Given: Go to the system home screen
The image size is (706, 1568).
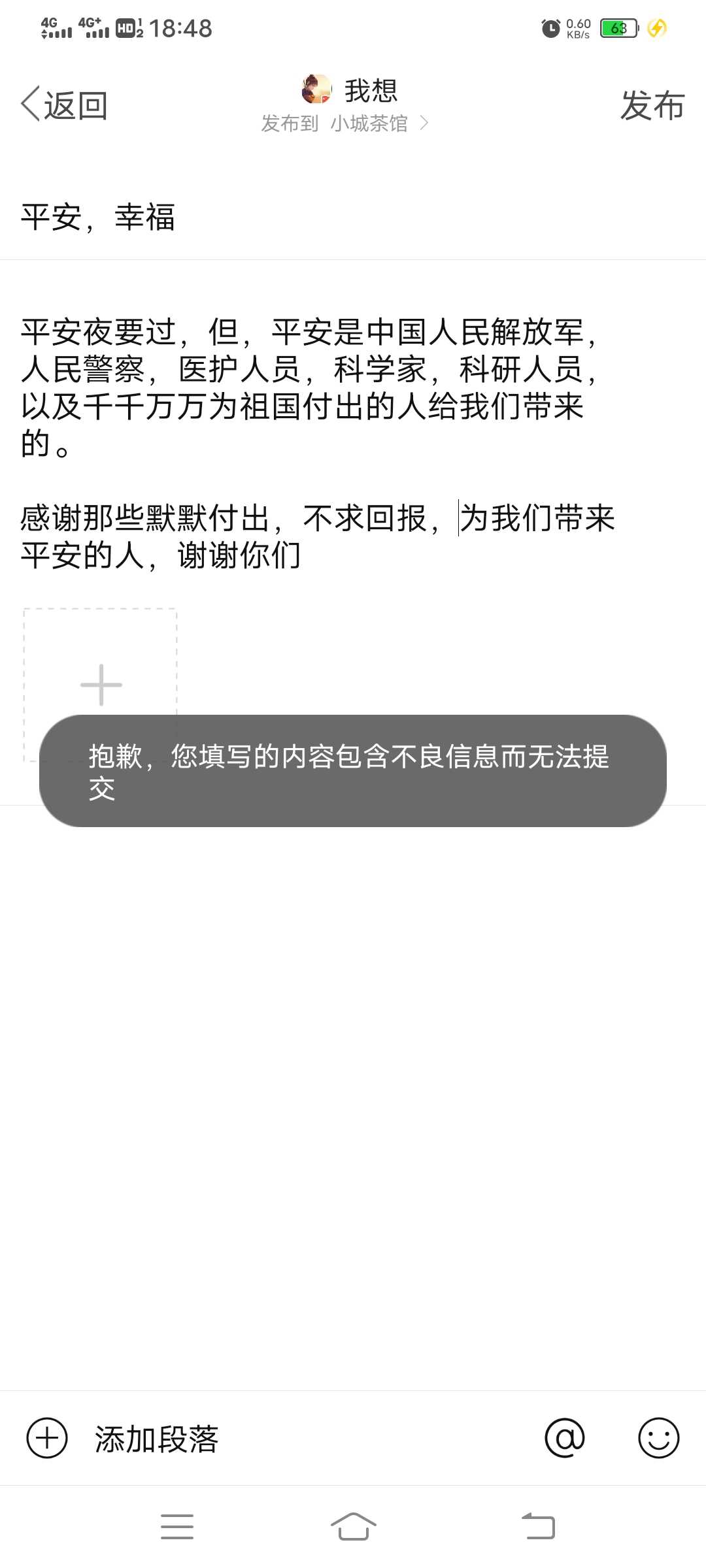Looking at the screenshot, I should point(353,1527).
